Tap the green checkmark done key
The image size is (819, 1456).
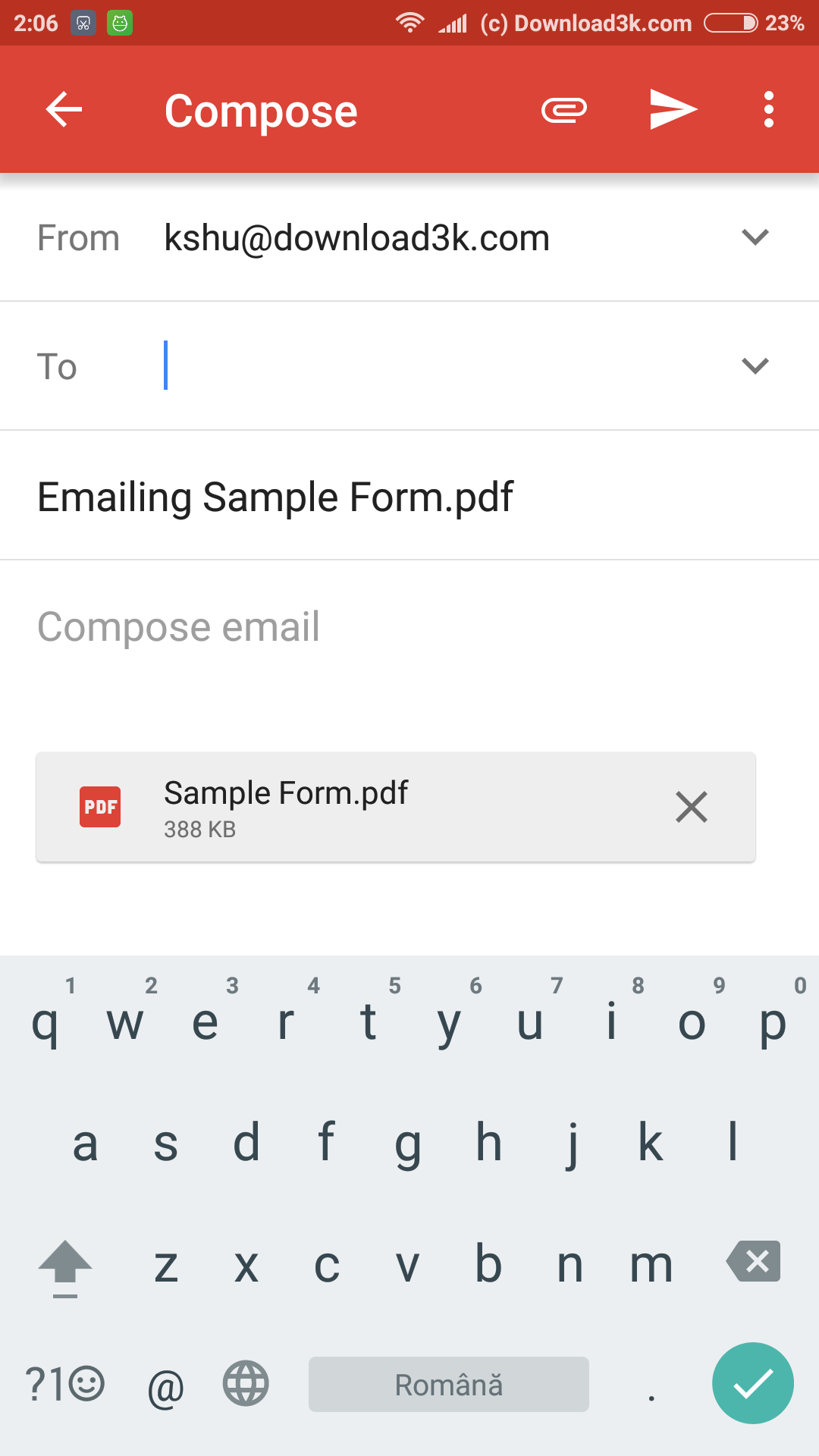click(x=753, y=1384)
